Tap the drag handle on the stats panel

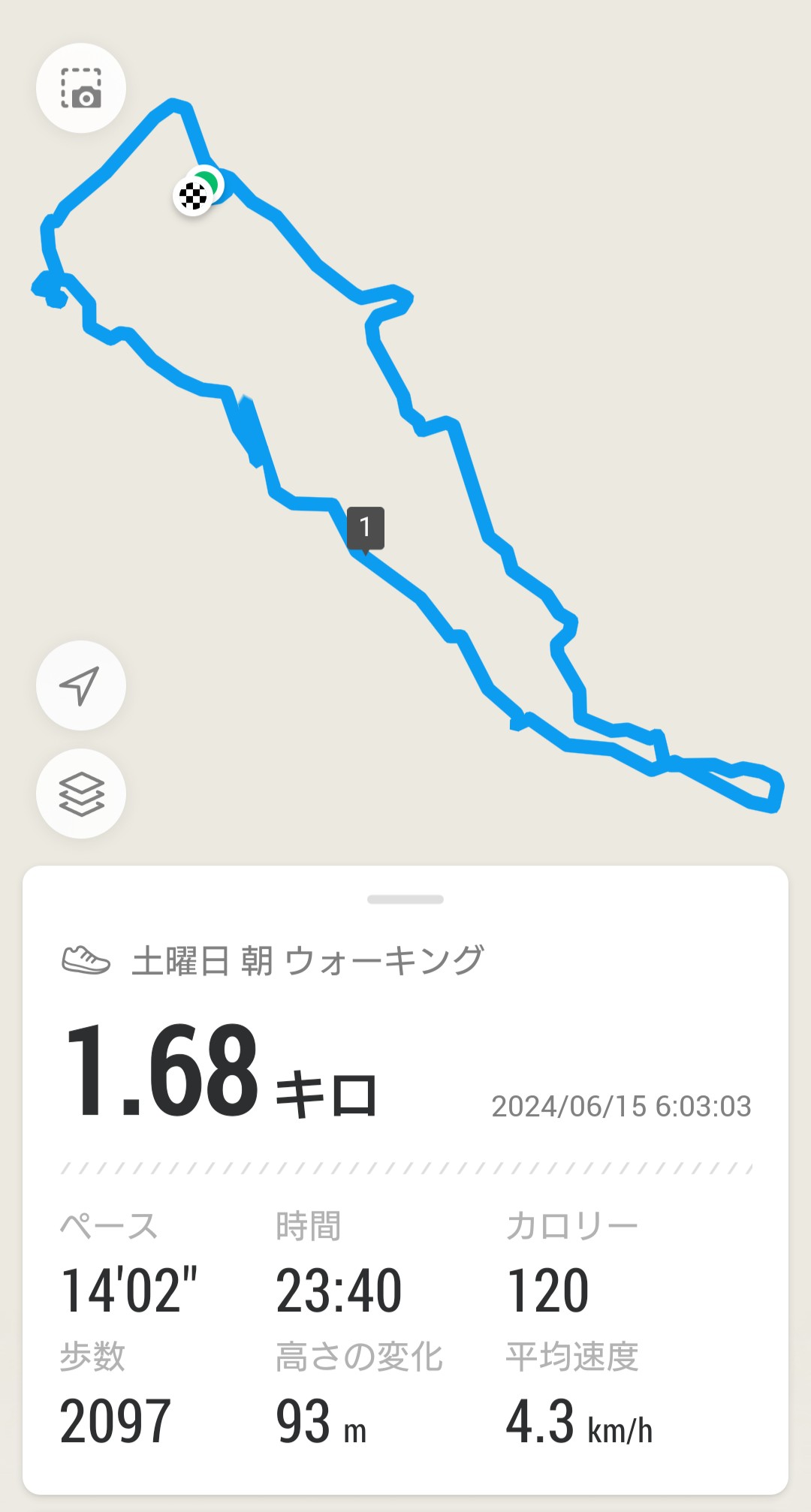pyautogui.click(x=405, y=899)
